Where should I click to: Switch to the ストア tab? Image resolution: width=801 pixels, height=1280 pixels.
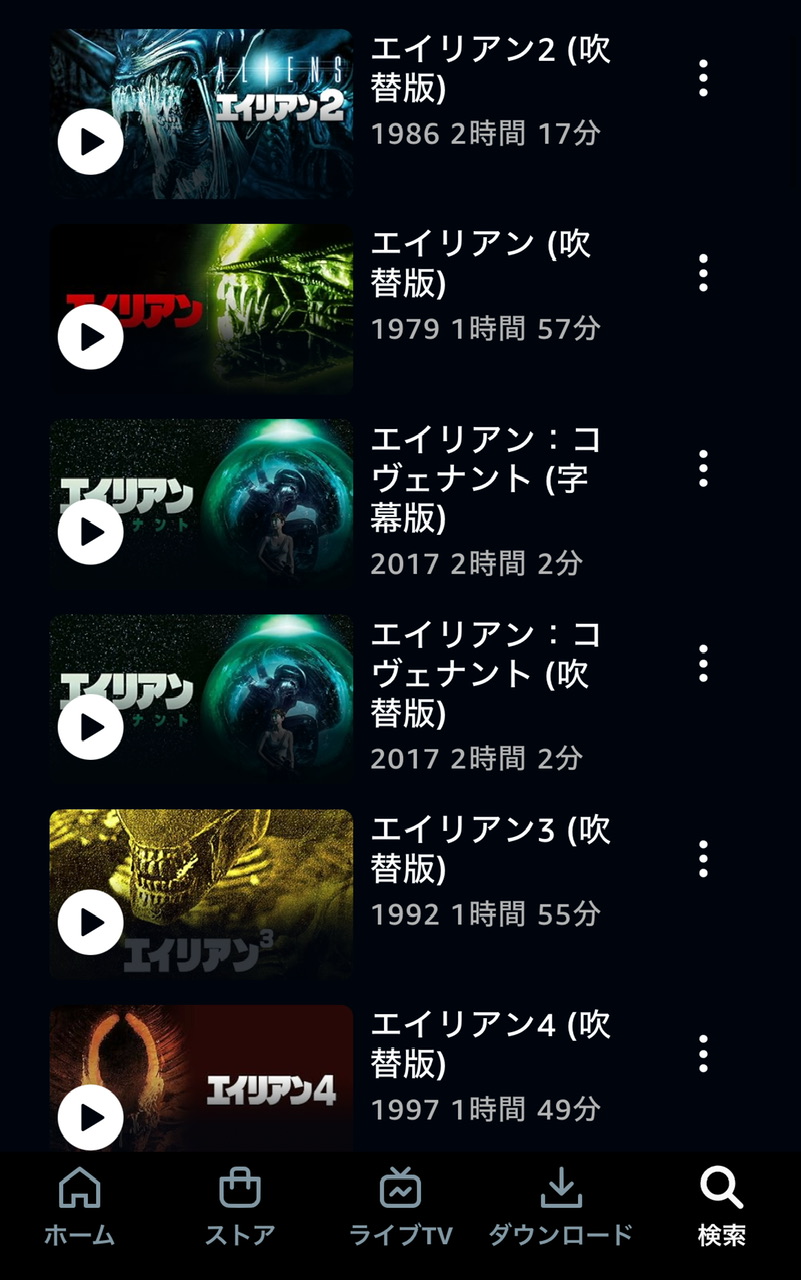[240, 1207]
